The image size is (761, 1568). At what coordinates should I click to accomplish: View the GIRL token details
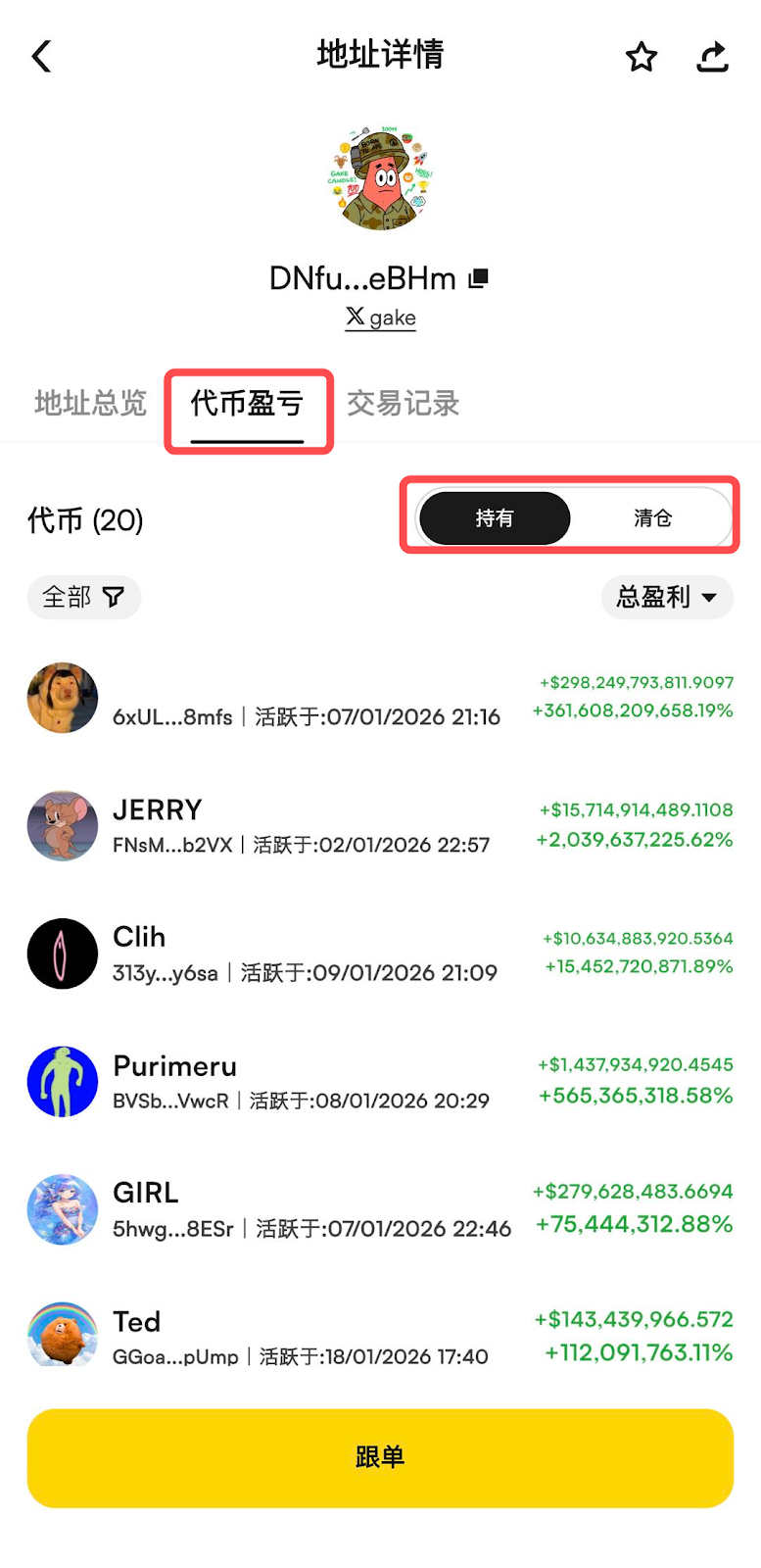click(380, 1209)
